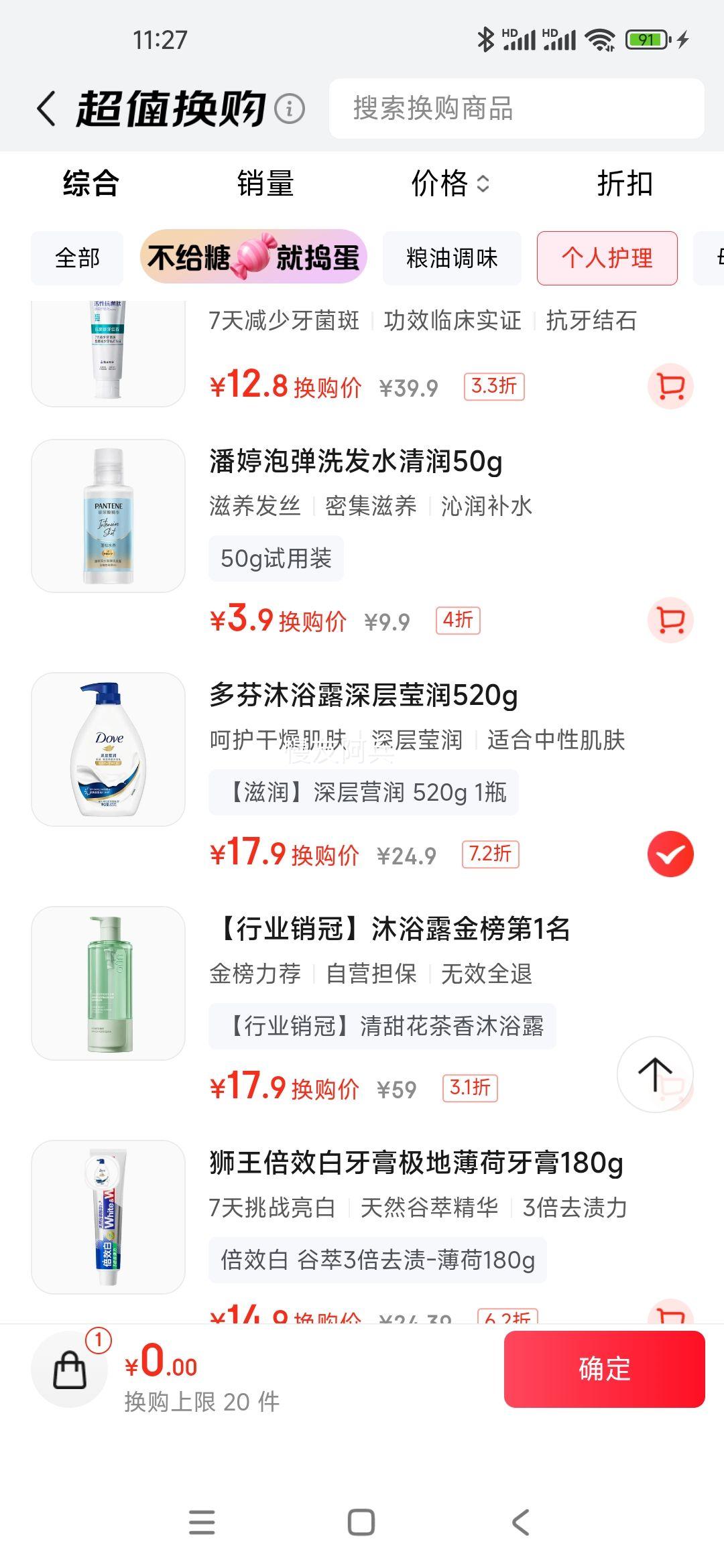Add the ¥12.8 toothpaste to cart

pos(670,387)
